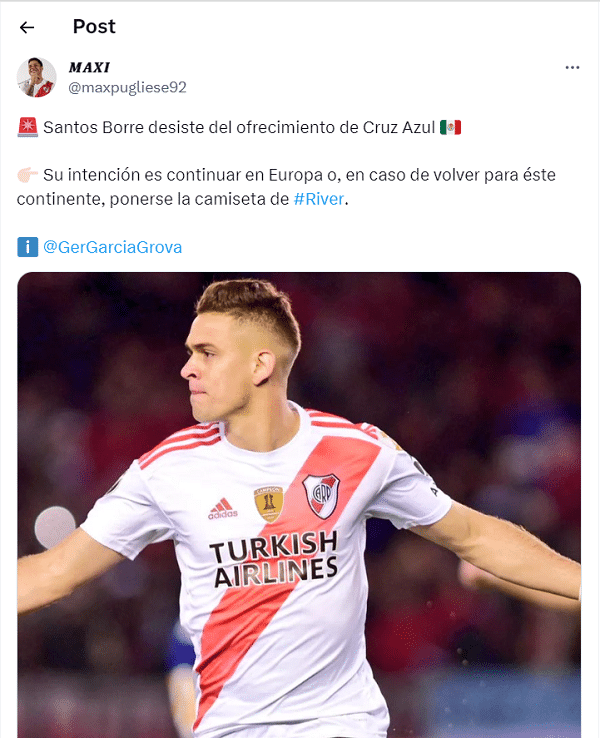Viewport: 600px width, 738px height.
Task: Open the @GerGarciaGrova mention
Action: (x=113, y=246)
